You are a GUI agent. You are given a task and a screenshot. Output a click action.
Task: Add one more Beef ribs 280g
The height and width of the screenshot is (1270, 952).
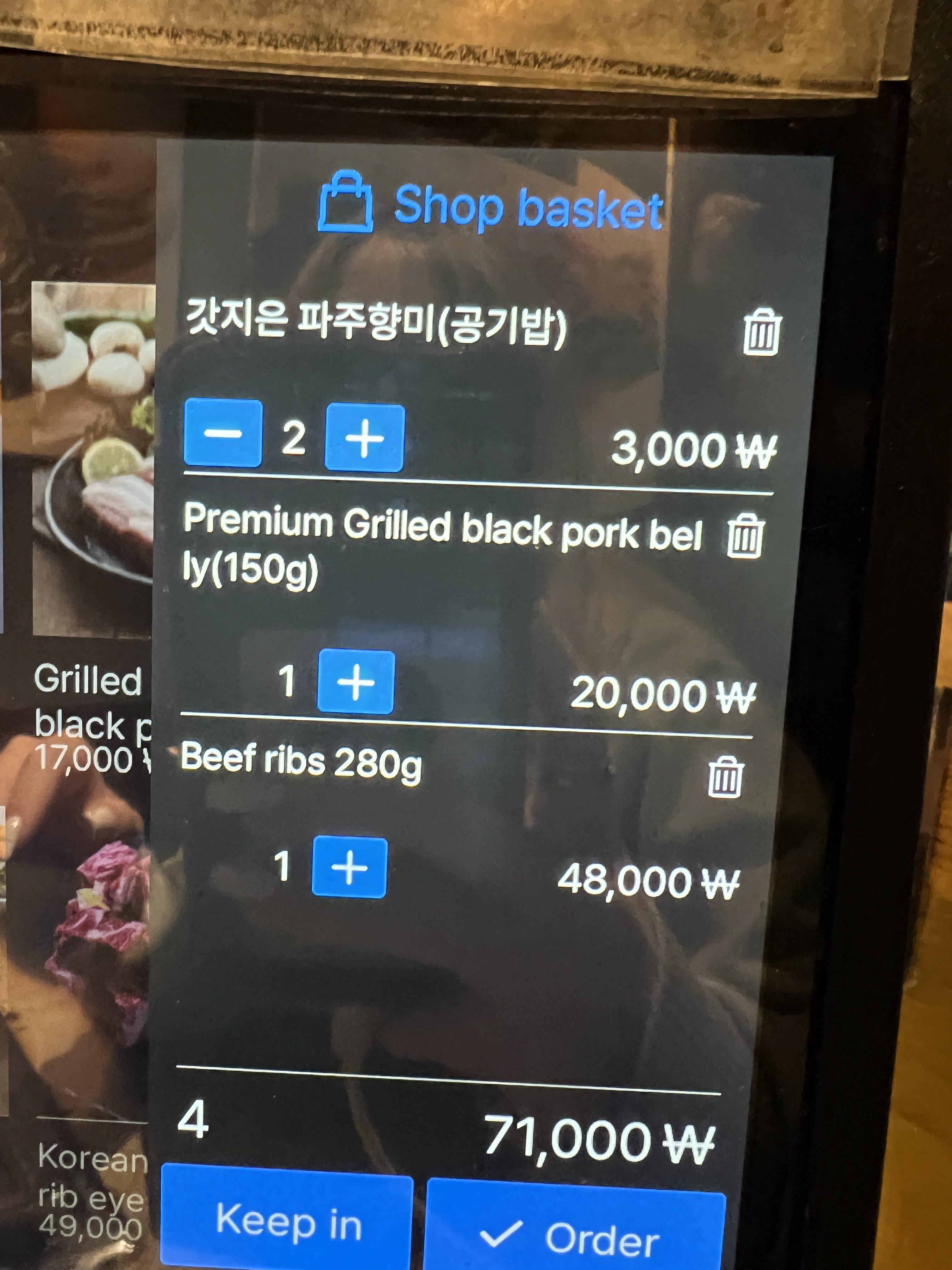click(x=349, y=867)
